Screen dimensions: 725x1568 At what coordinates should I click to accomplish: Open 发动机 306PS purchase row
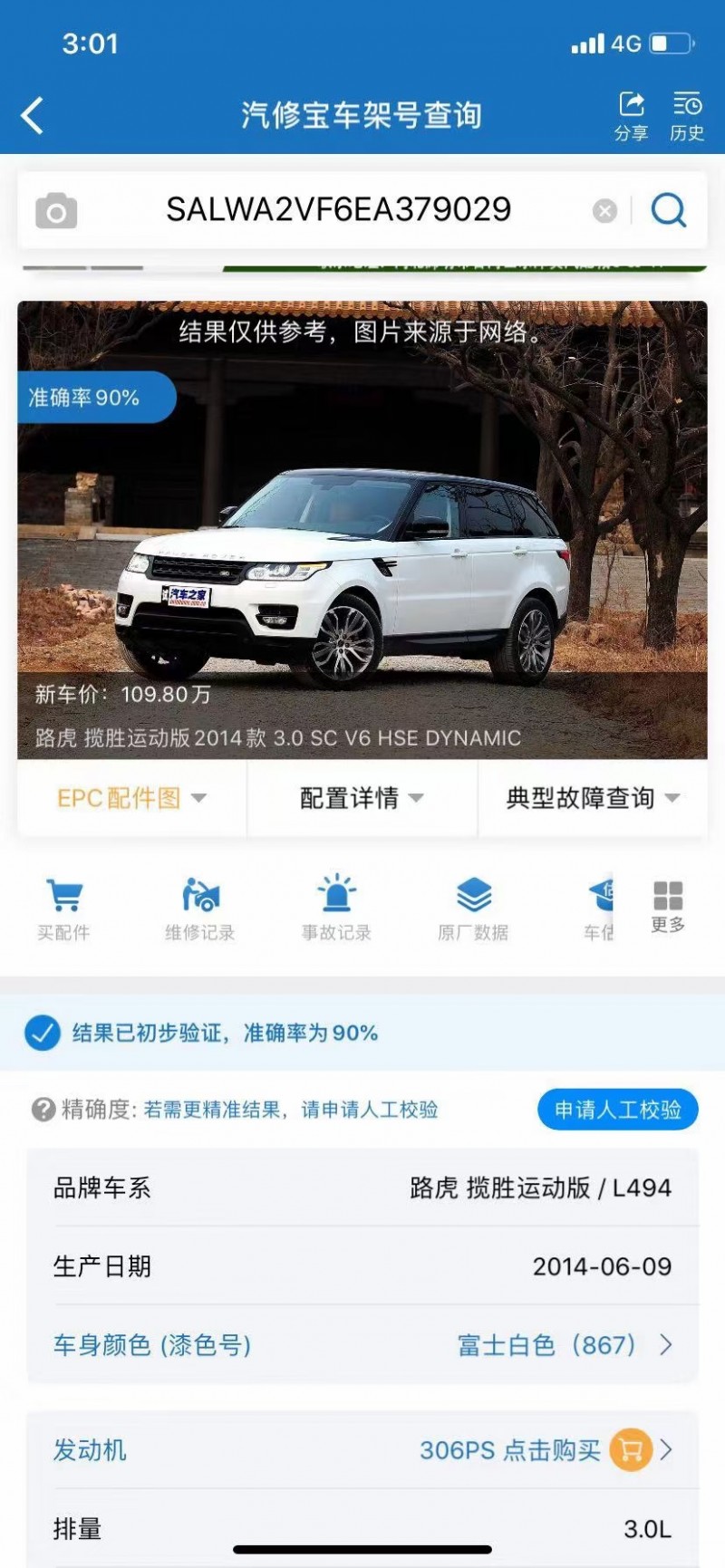pos(362,1450)
